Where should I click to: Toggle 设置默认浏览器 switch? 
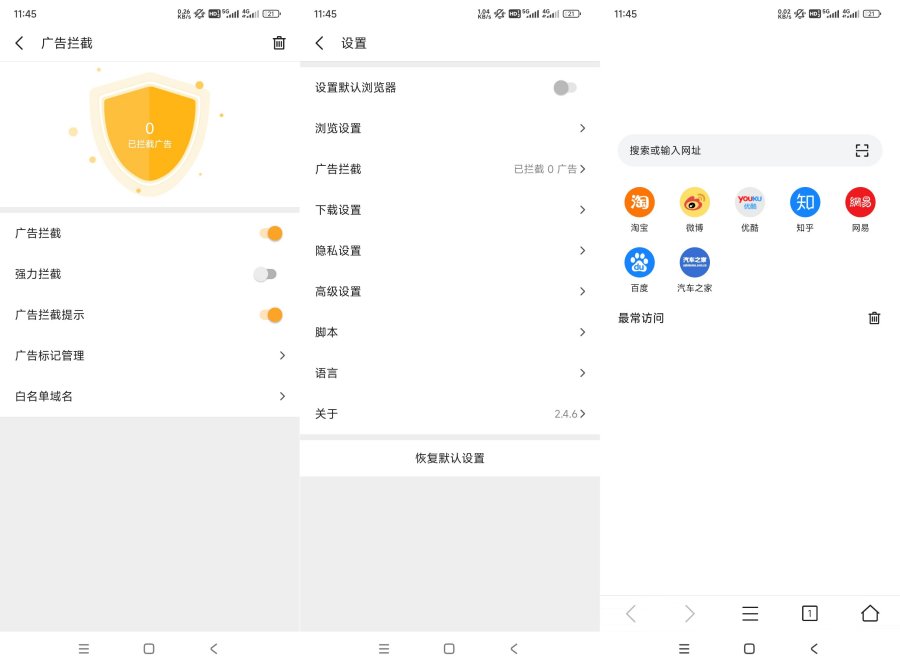point(565,88)
